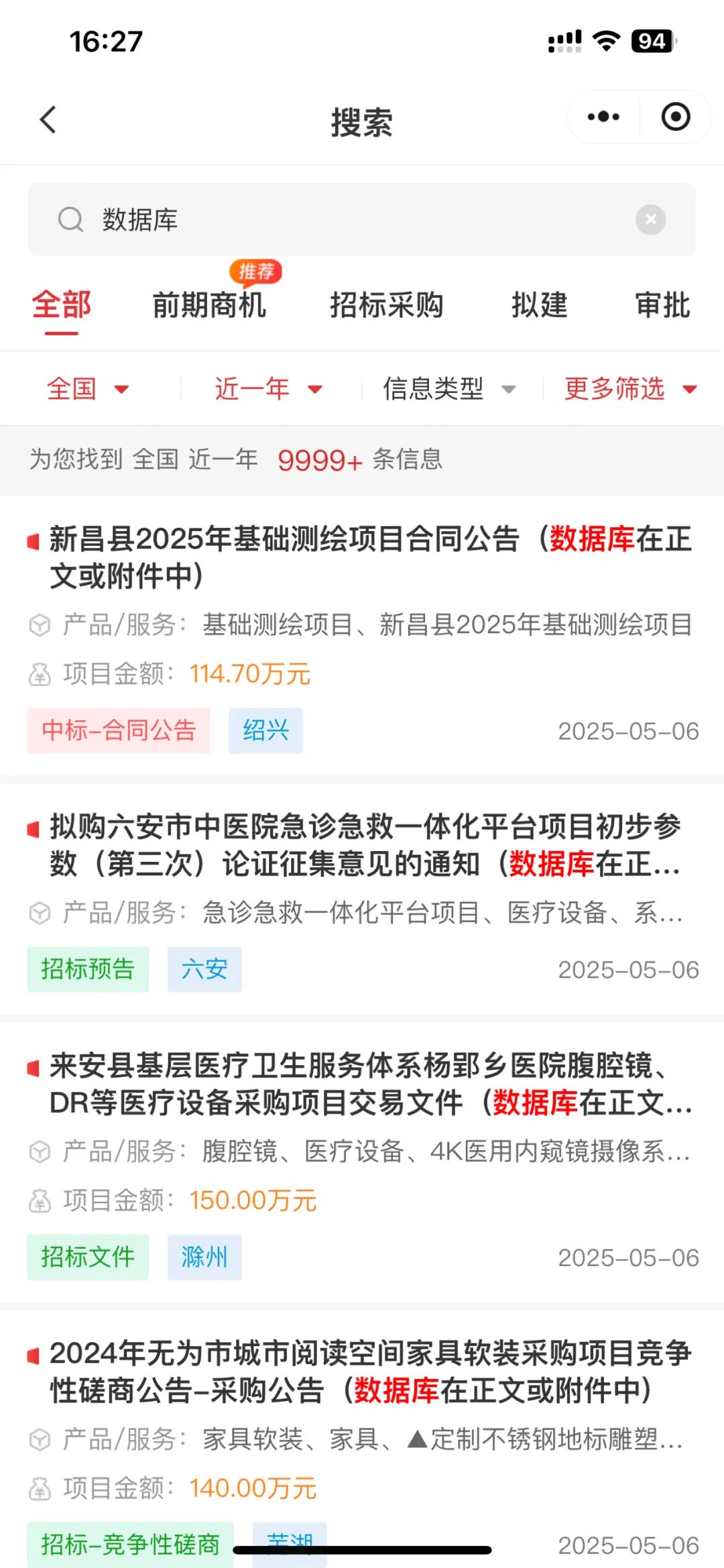
Task: Switch to the 招标采购 tab
Action: tap(387, 305)
